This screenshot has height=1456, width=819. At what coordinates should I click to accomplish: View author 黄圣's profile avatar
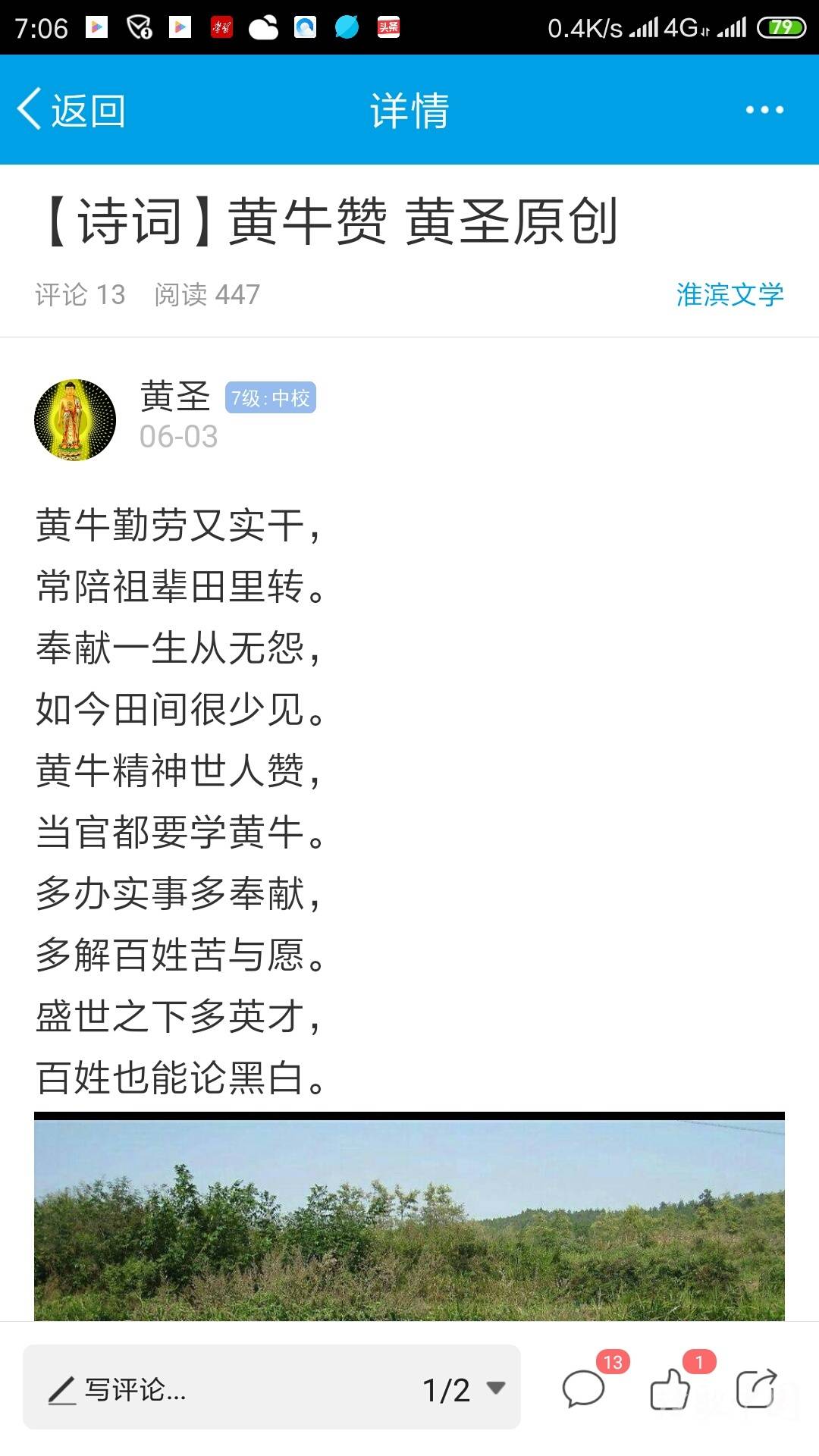75,420
